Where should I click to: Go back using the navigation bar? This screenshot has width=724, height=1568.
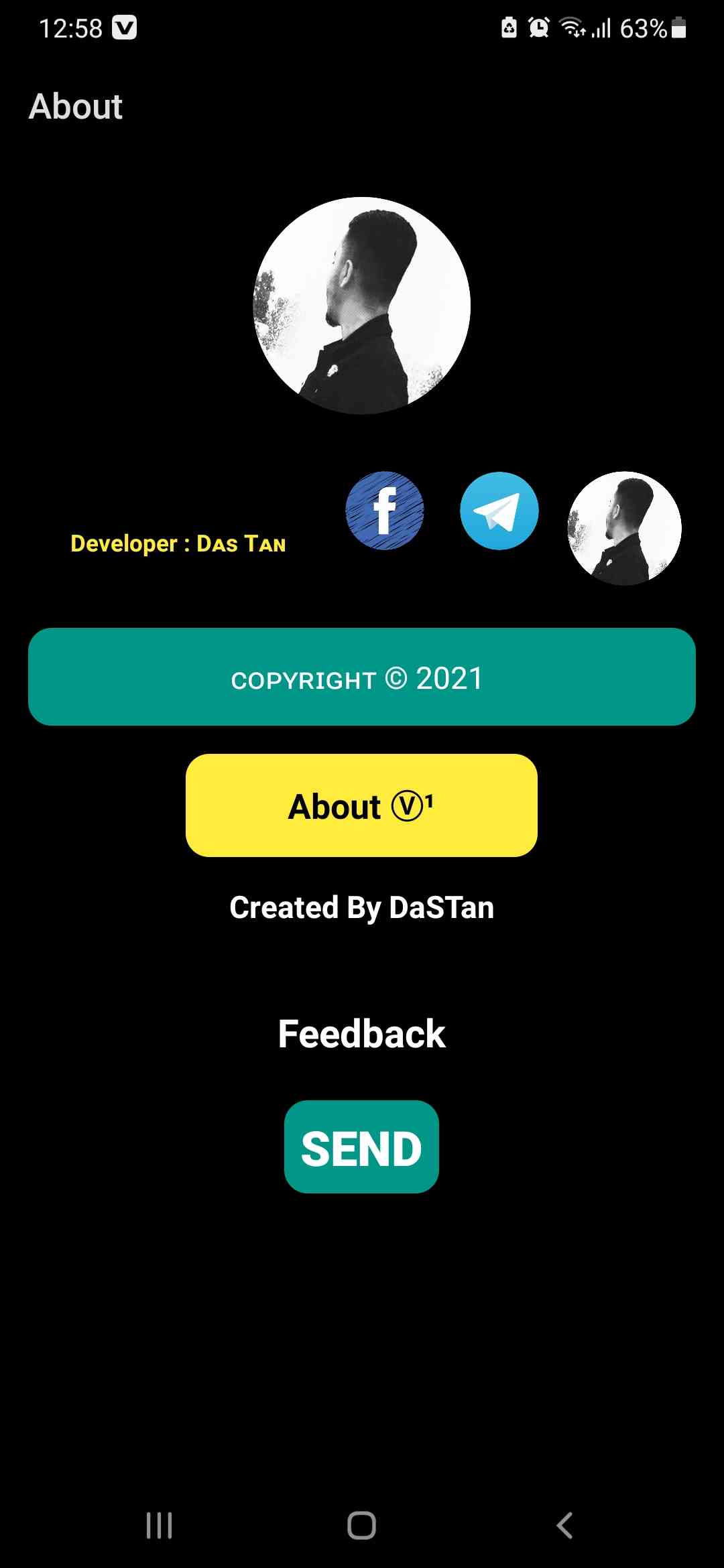tap(564, 1526)
